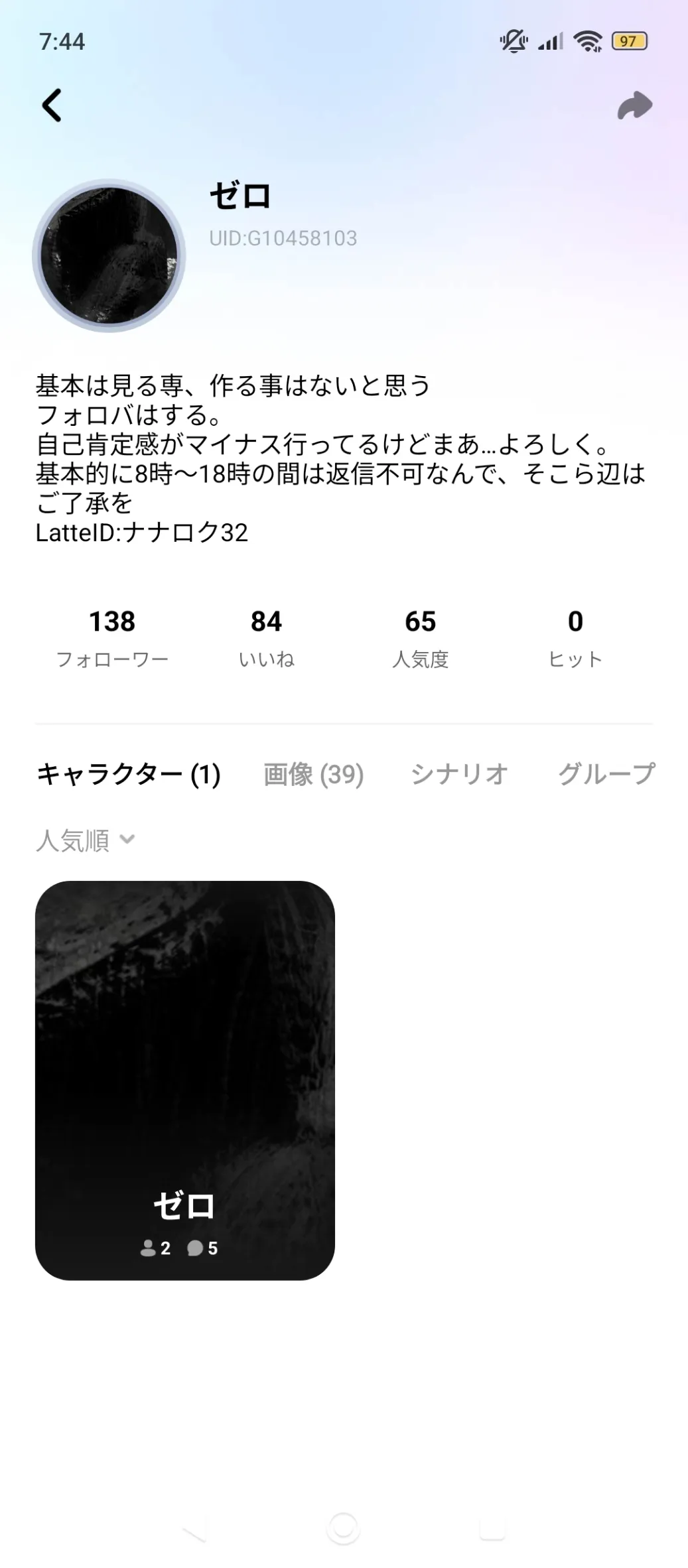Go back using the top-left arrow
688x1568 pixels.
click(52, 105)
